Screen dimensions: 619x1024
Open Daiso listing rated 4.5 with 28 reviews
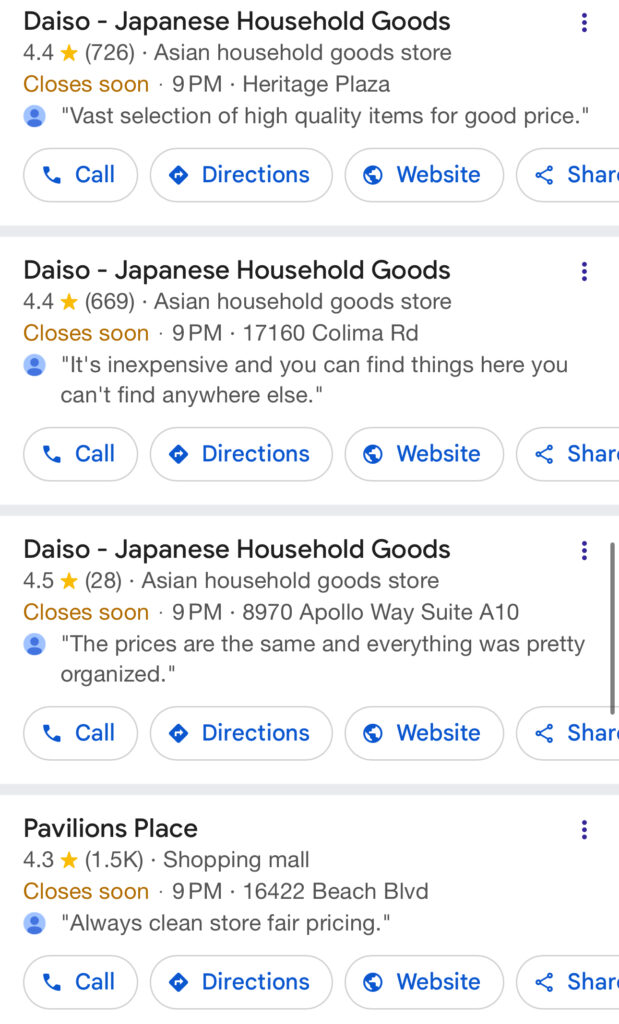point(236,549)
